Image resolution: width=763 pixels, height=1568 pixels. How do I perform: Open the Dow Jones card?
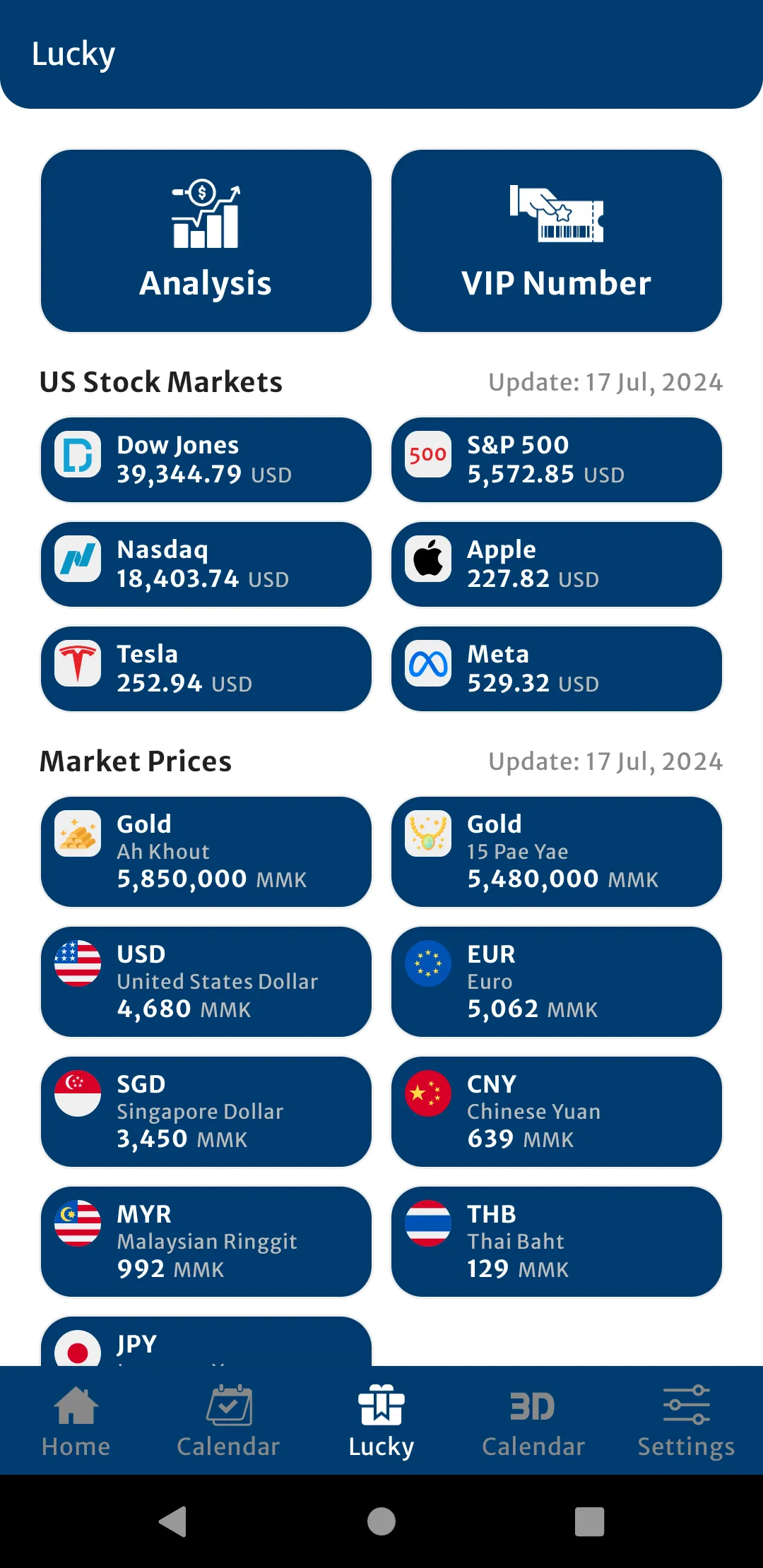point(206,460)
